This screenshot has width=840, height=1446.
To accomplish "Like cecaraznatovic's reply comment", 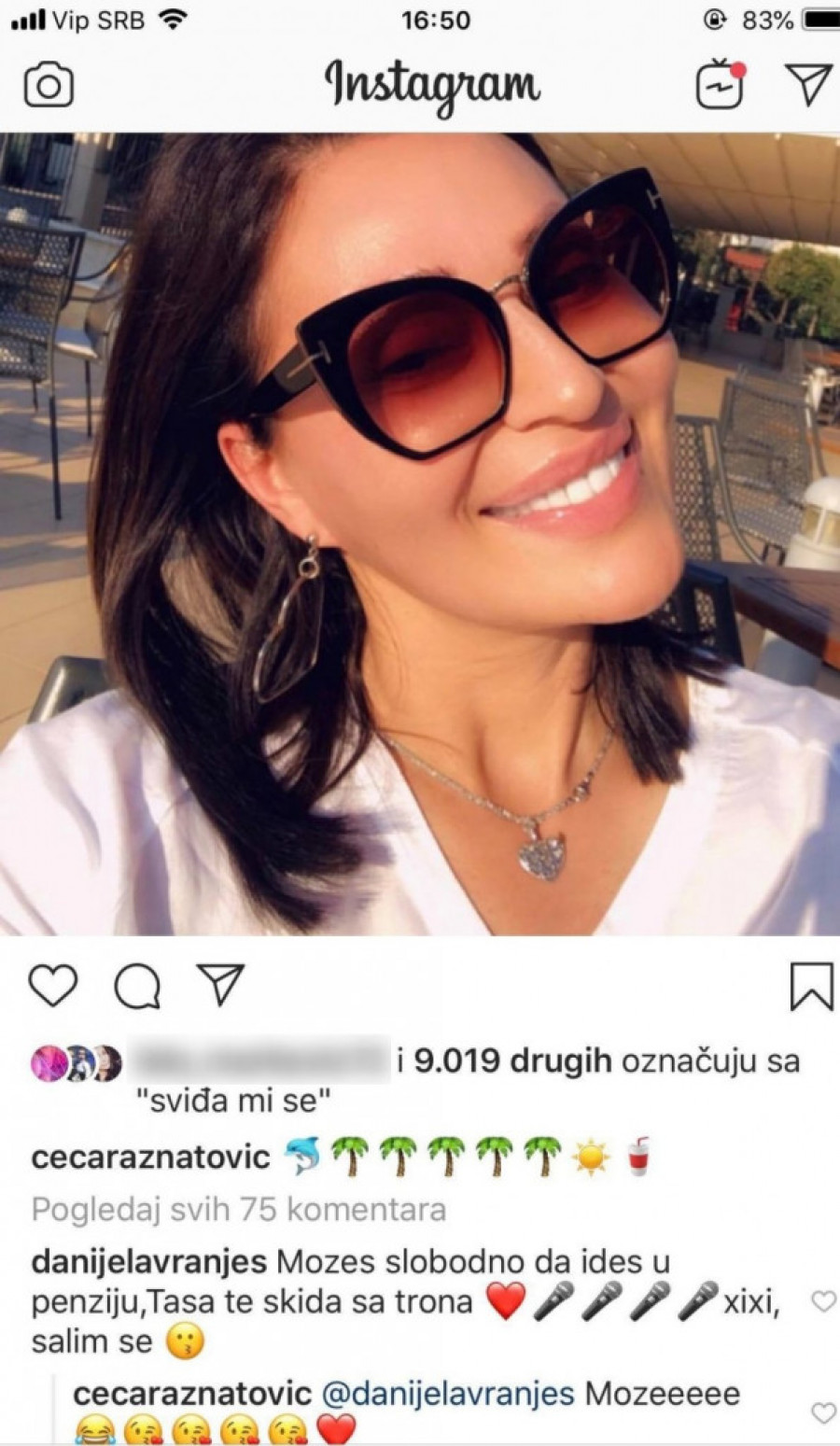I will tap(822, 1413).
